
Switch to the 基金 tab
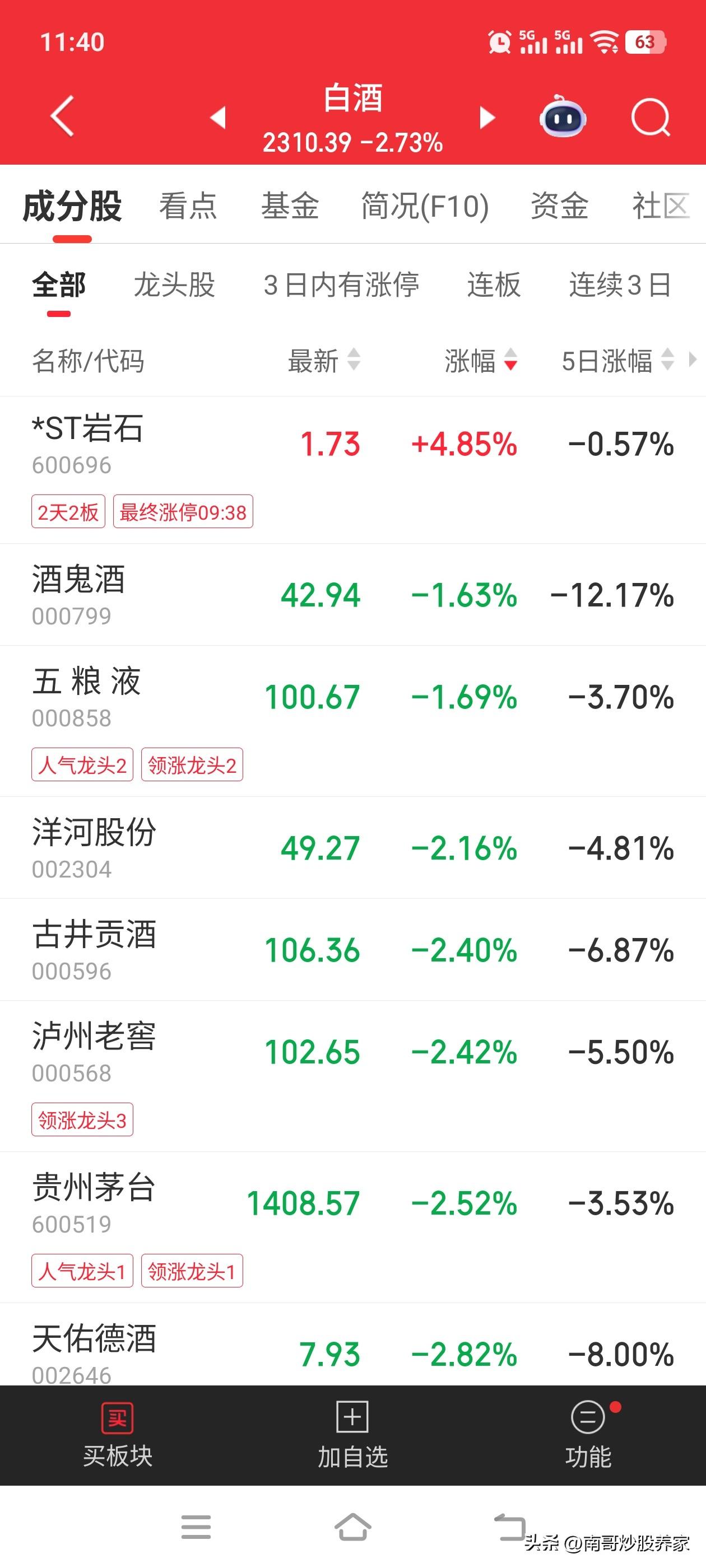[291, 206]
